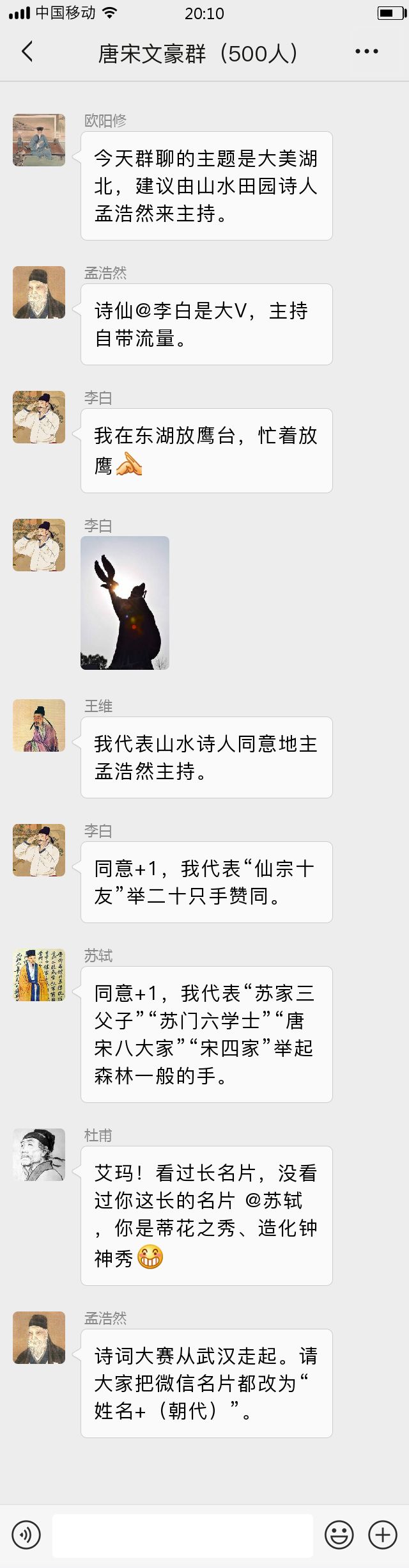Open 王维's avatar profile
Screen dimensions: 409x1568
(39, 725)
